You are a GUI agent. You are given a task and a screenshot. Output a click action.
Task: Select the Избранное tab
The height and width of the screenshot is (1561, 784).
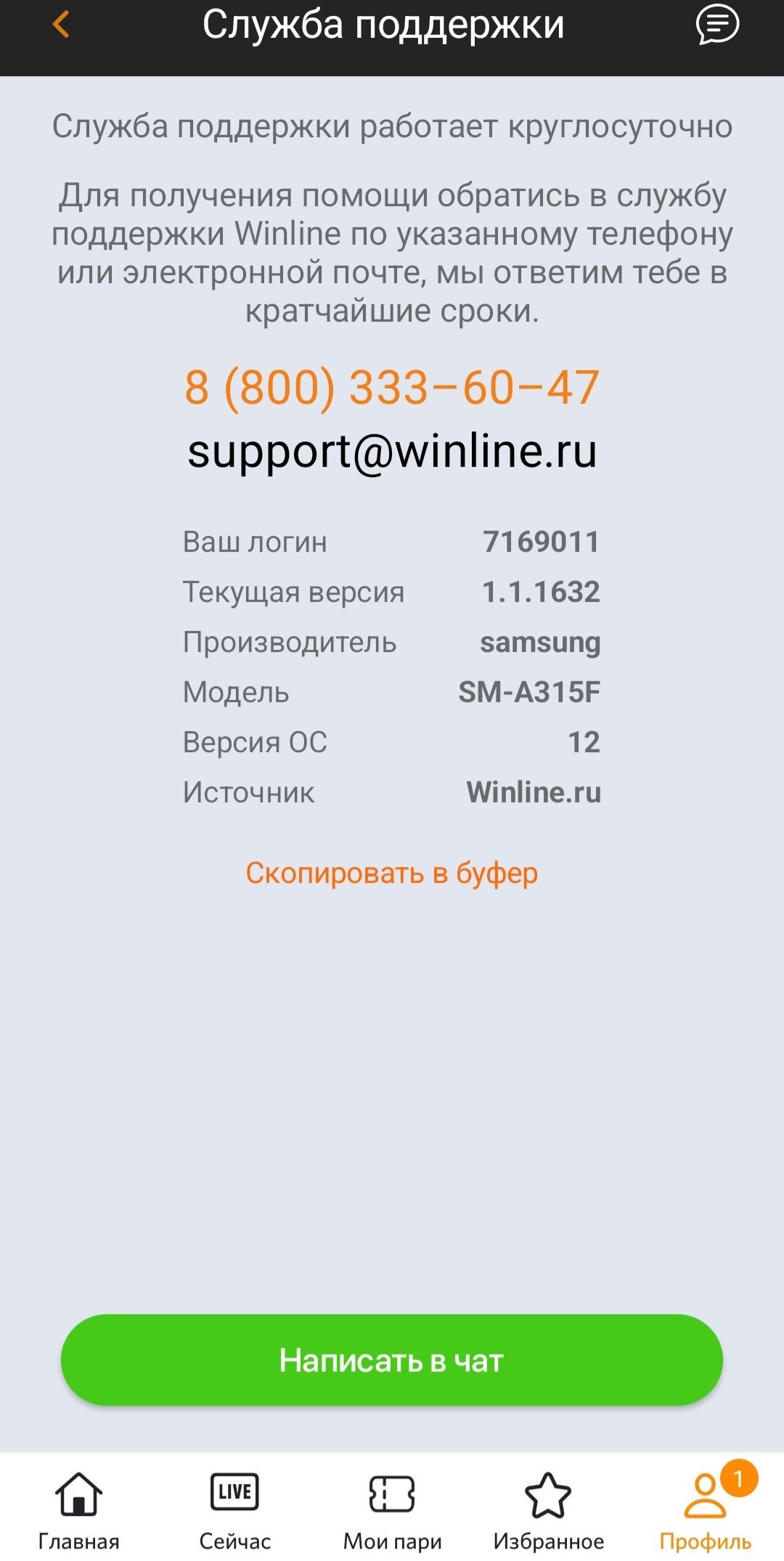(549, 1510)
